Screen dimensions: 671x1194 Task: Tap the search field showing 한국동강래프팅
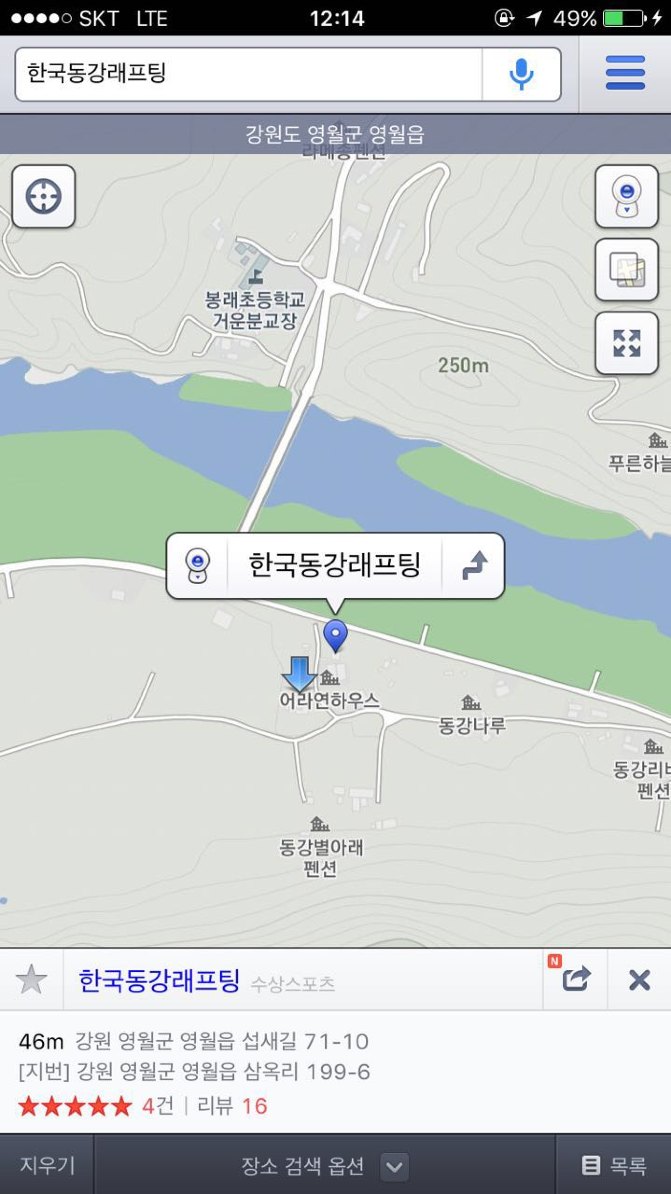pyautogui.click(x=248, y=74)
